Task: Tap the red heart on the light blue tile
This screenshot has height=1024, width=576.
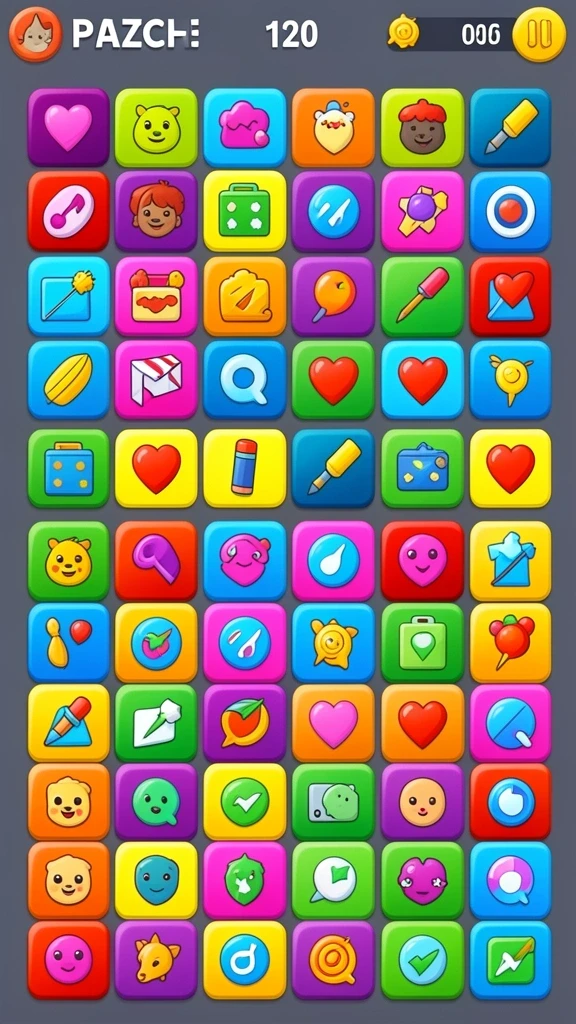Action: (x=422, y=379)
